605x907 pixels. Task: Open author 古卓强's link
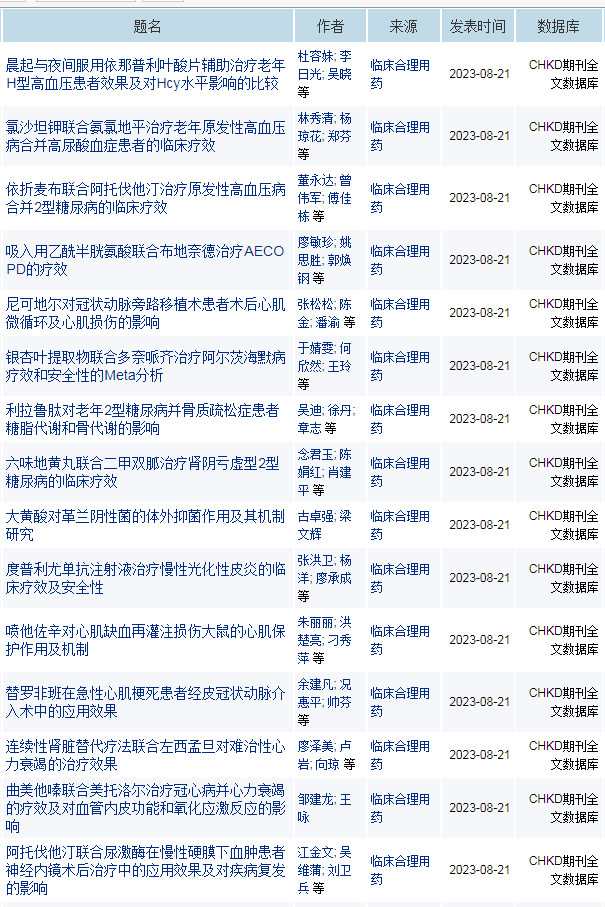316,517
